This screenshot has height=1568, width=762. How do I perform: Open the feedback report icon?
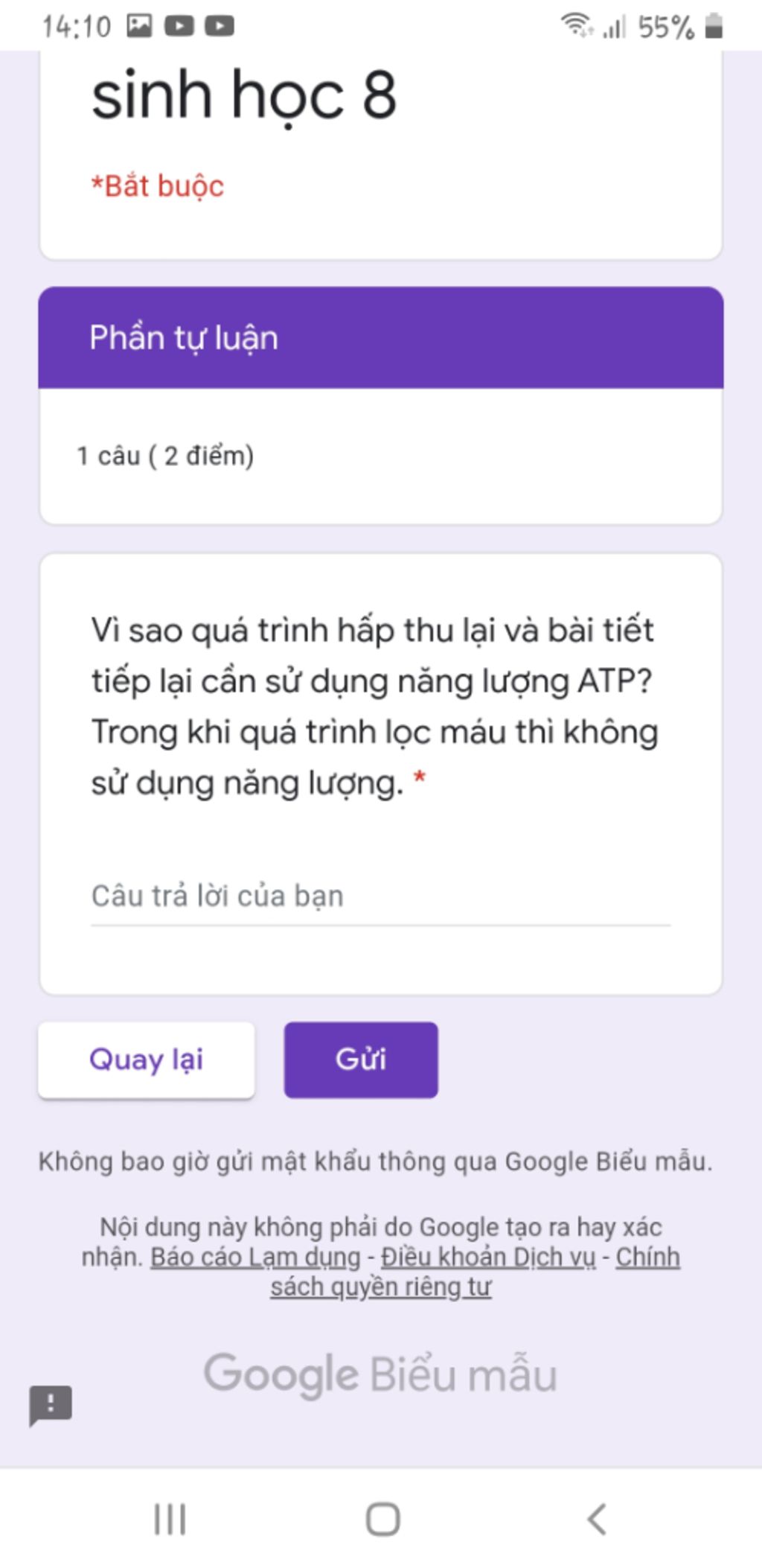tap(51, 1405)
